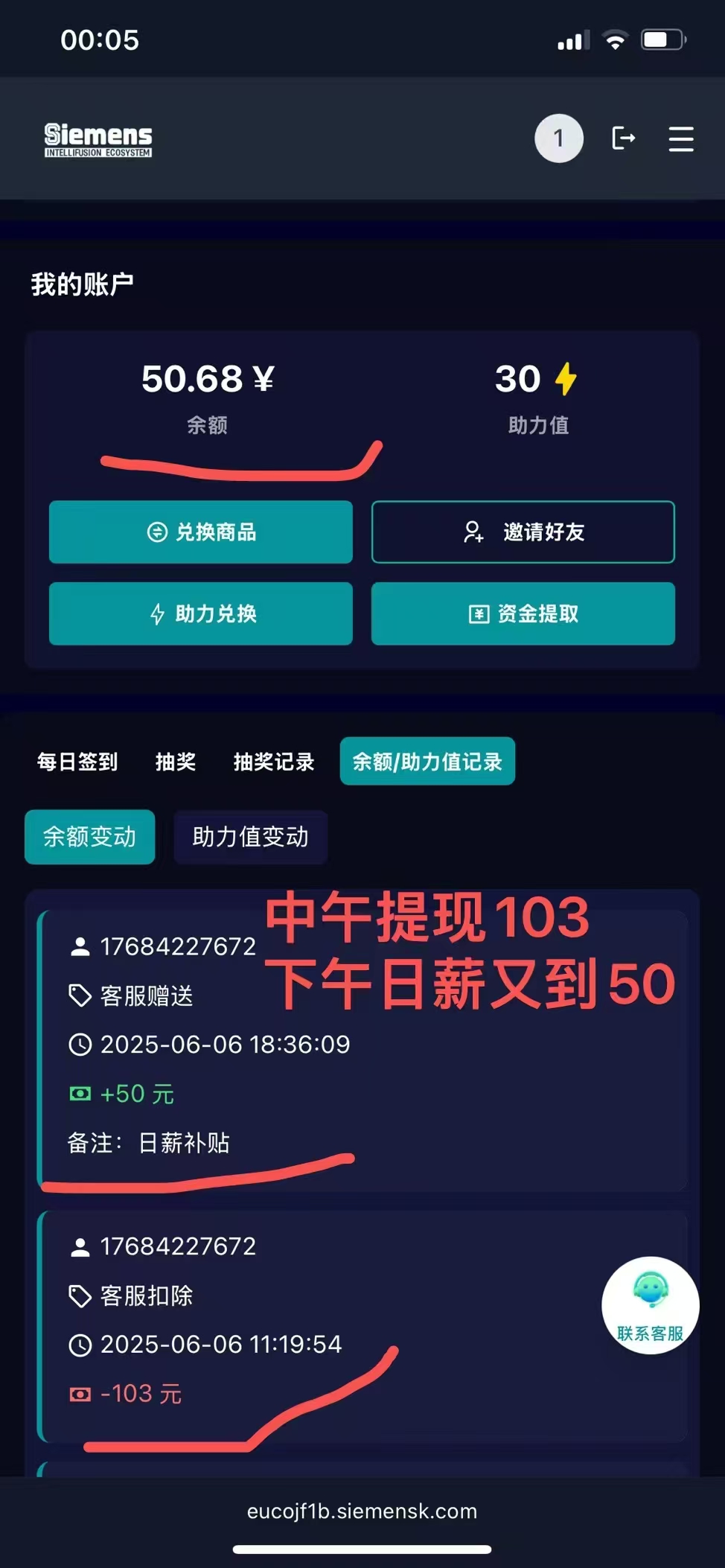Show 助力值变动 records

(250, 837)
